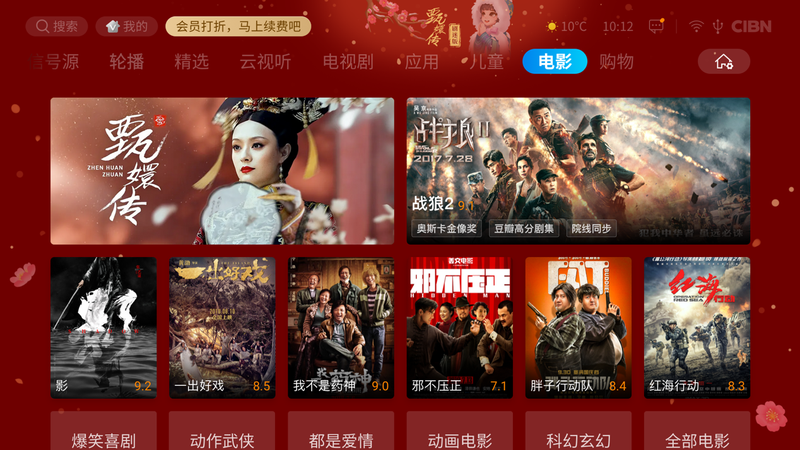
Task: Go to the 电视剧 tab
Action: (347, 62)
